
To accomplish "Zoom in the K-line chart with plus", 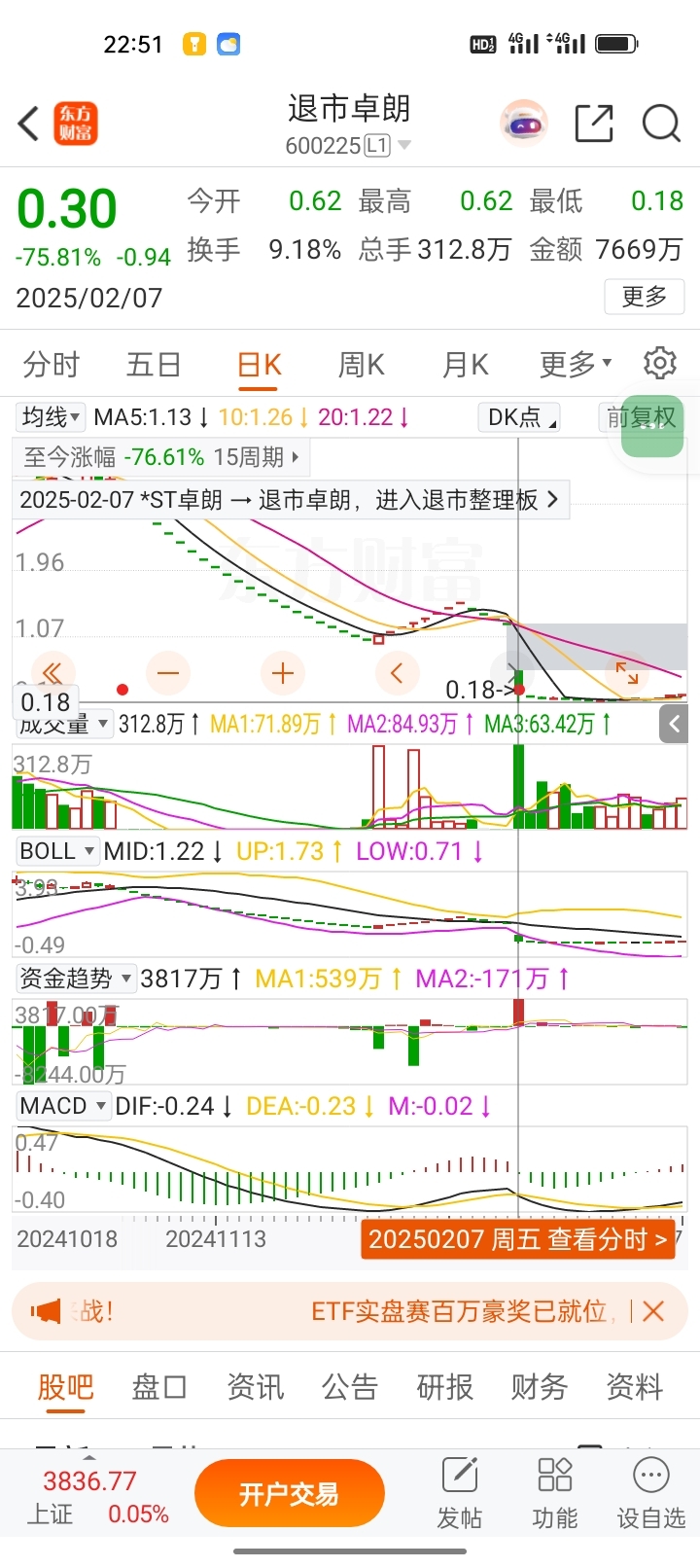I will click(x=283, y=673).
